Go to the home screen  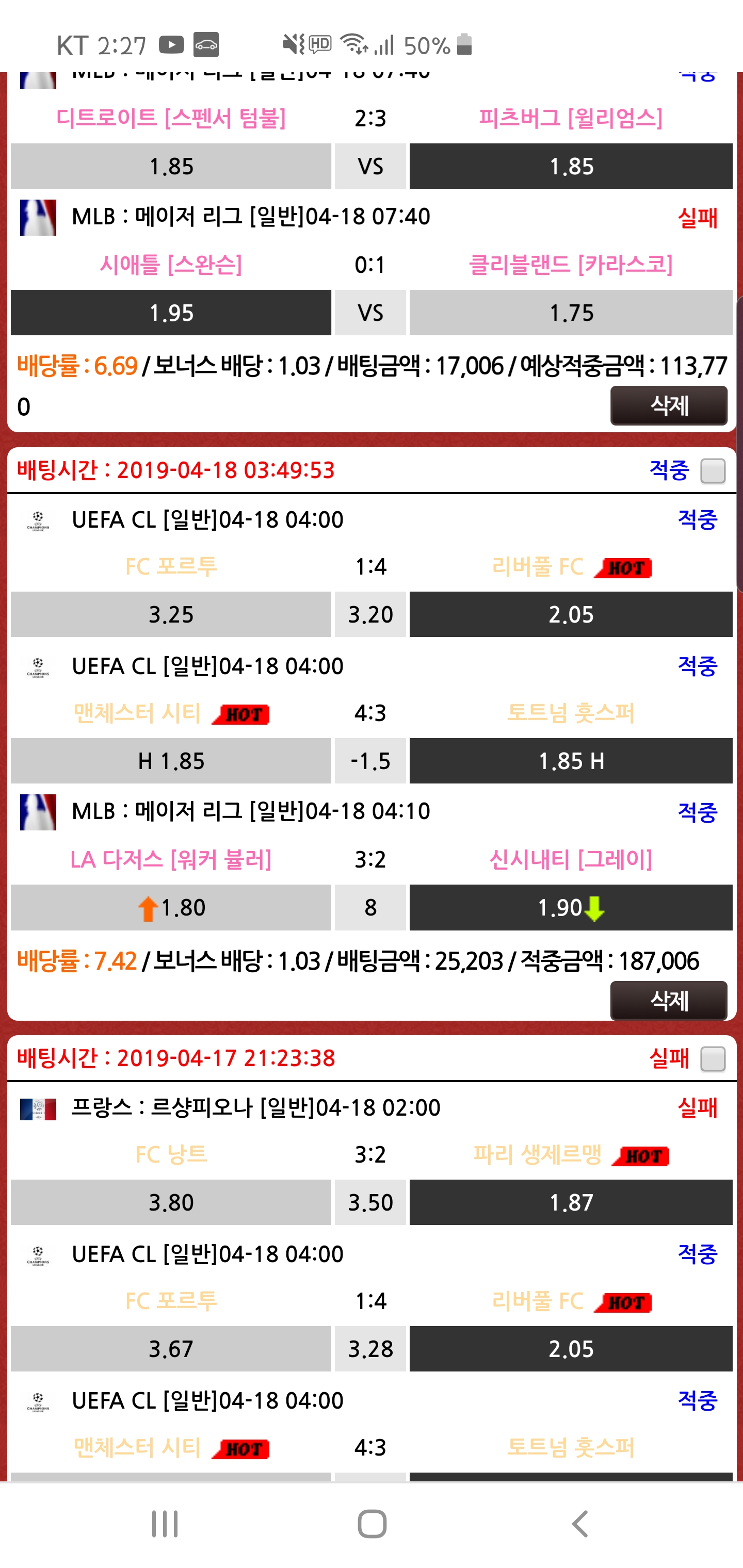coord(372,1524)
